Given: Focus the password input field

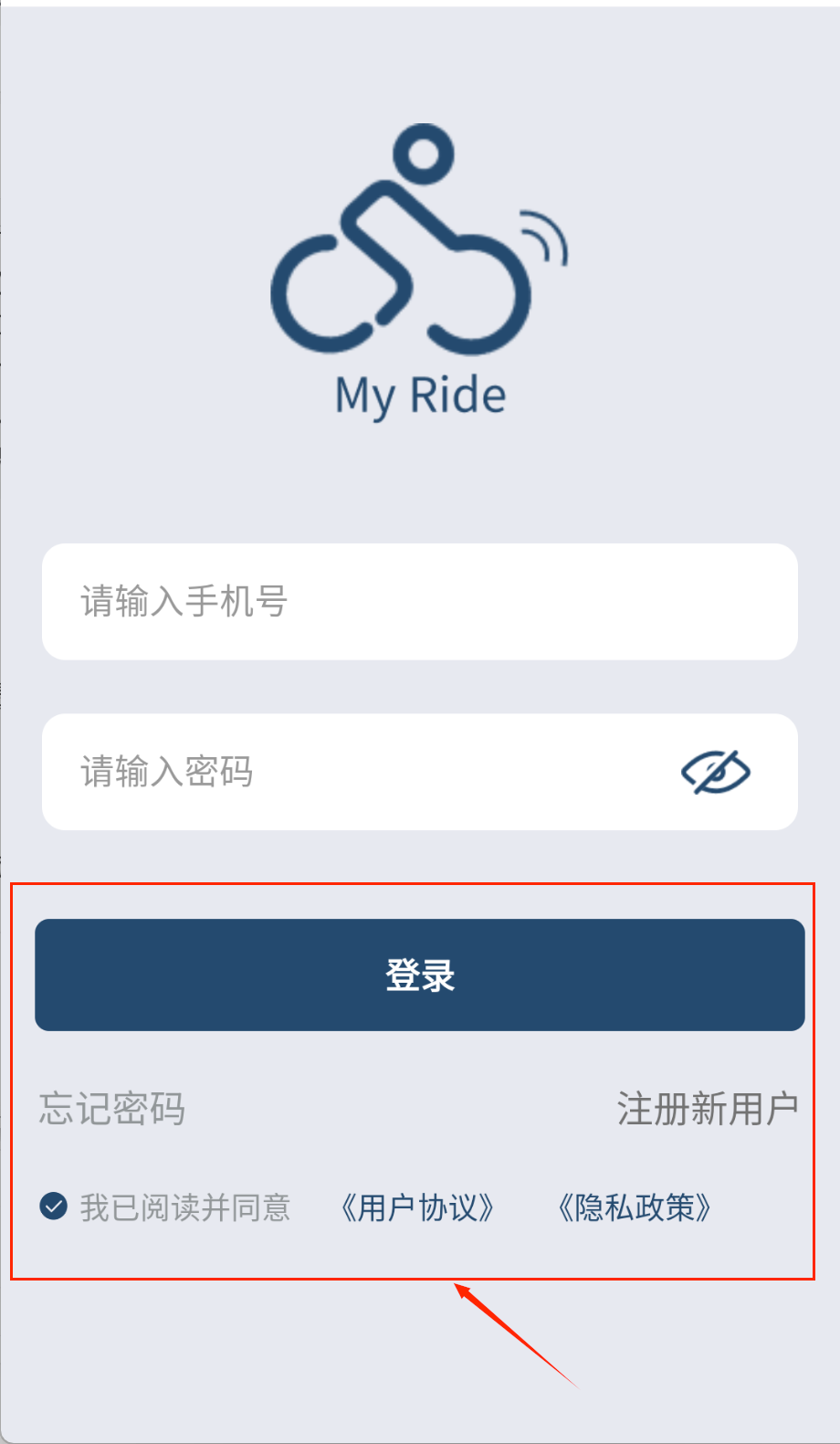Looking at the screenshot, I should tap(365, 772).
